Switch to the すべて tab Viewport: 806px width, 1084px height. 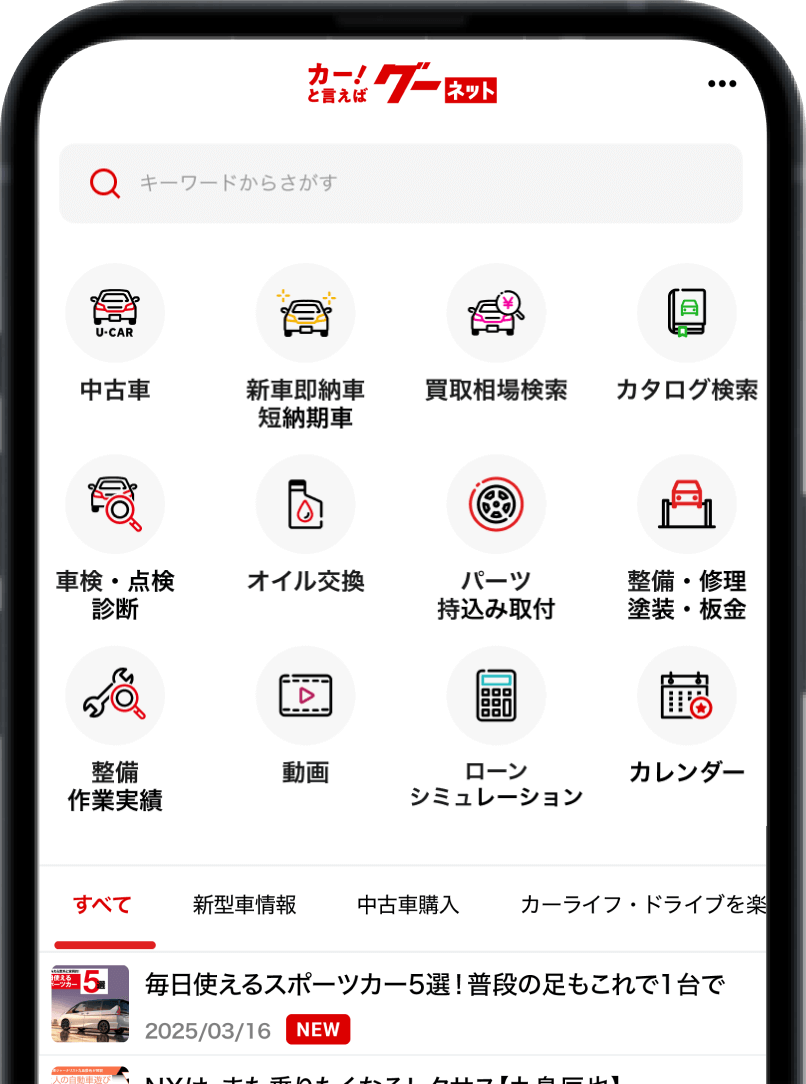click(x=103, y=906)
